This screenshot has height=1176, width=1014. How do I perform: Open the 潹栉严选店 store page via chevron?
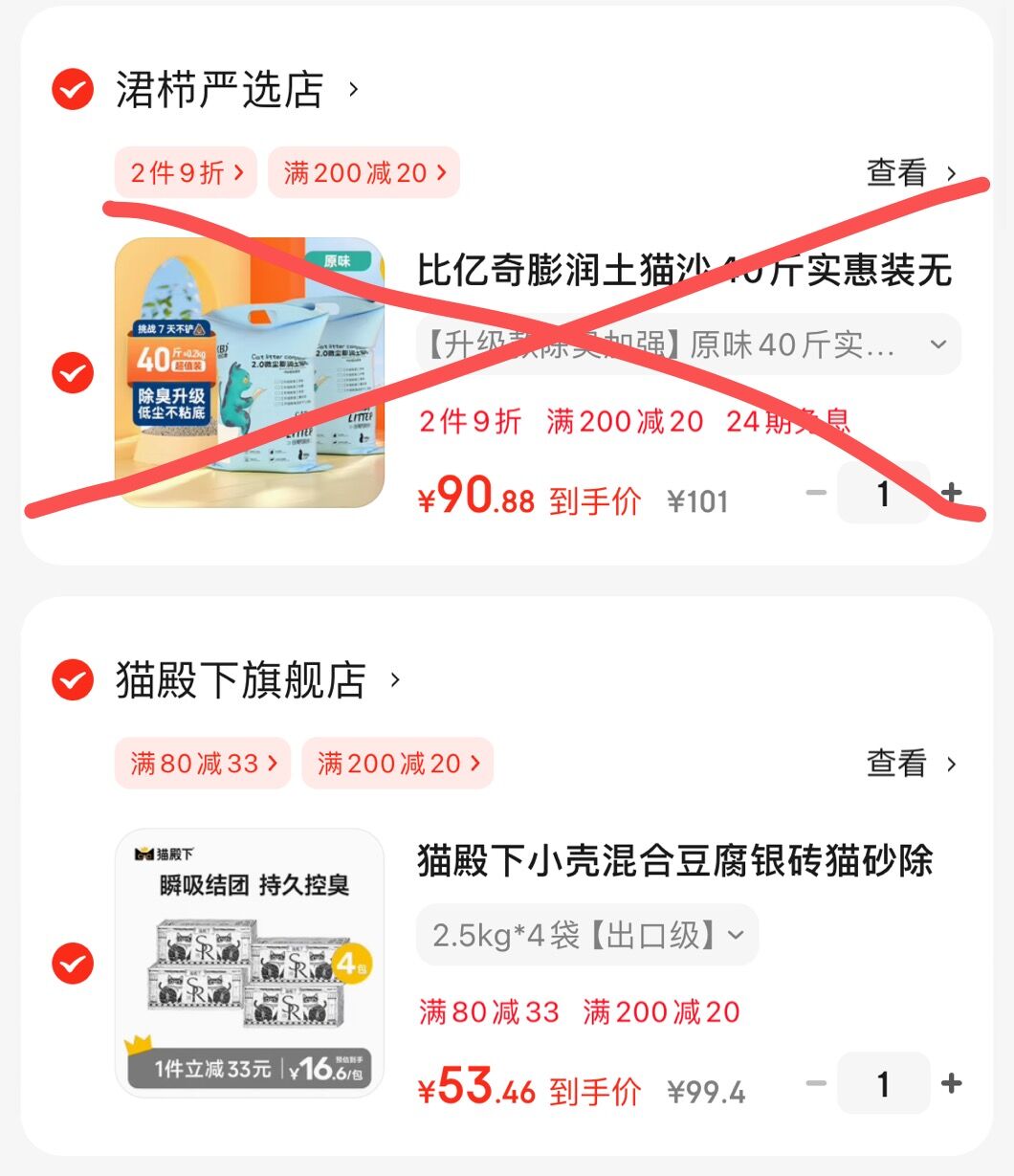click(x=354, y=88)
